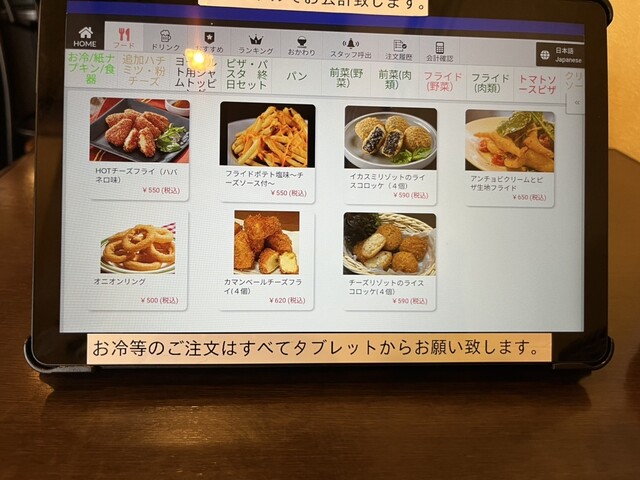
Task: Open 会計確認 bill check
Action: (439, 50)
